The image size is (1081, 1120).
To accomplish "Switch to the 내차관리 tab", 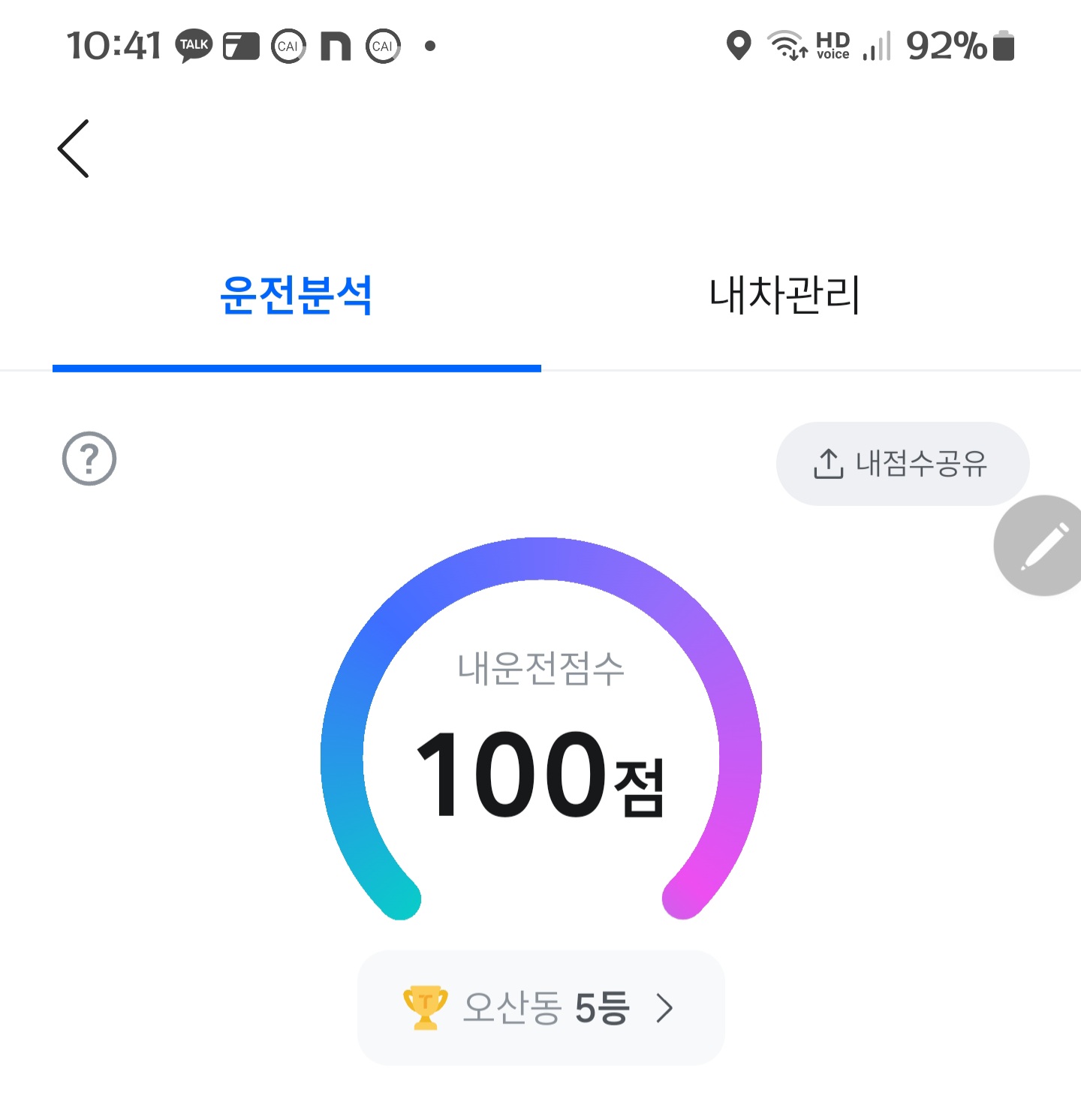I will [x=784, y=295].
